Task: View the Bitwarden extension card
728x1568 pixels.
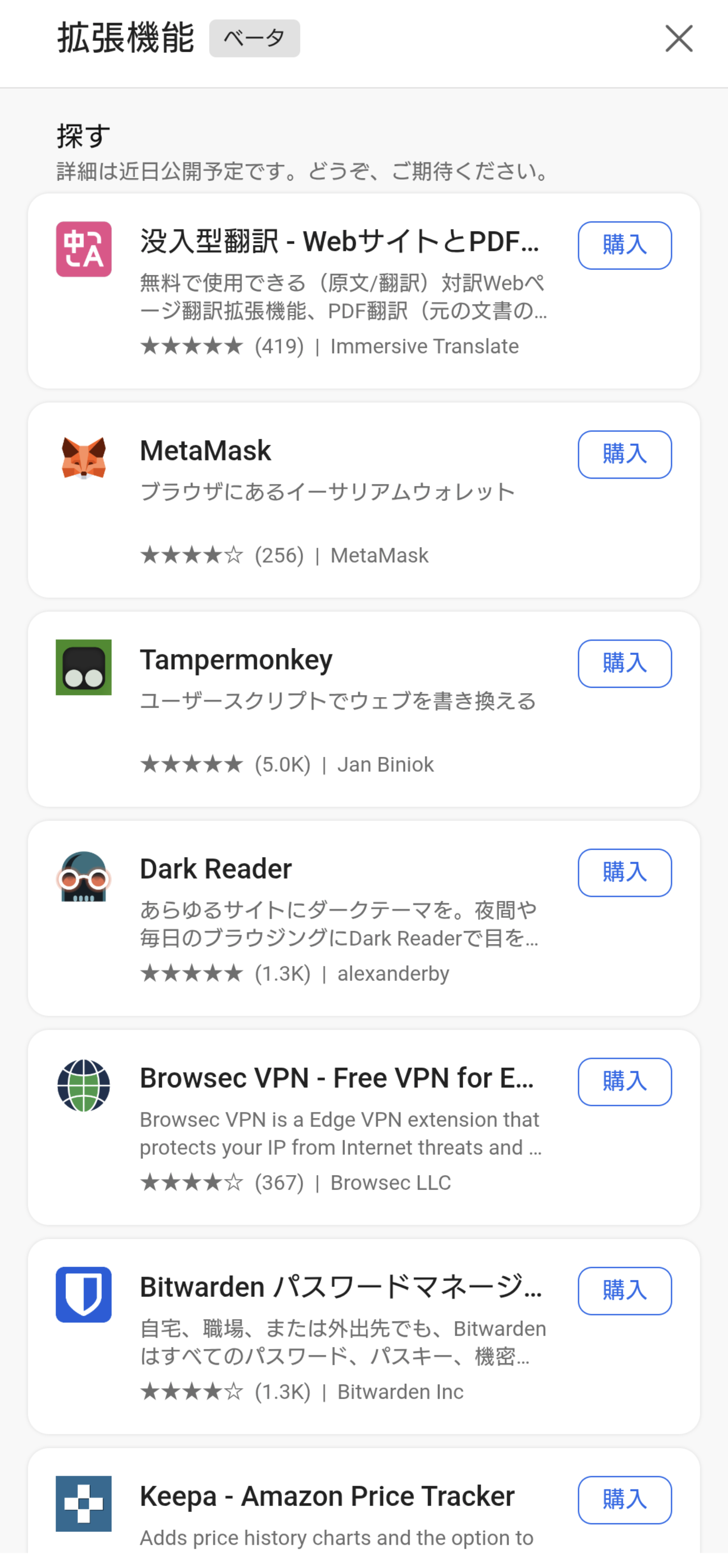Action: click(364, 1337)
